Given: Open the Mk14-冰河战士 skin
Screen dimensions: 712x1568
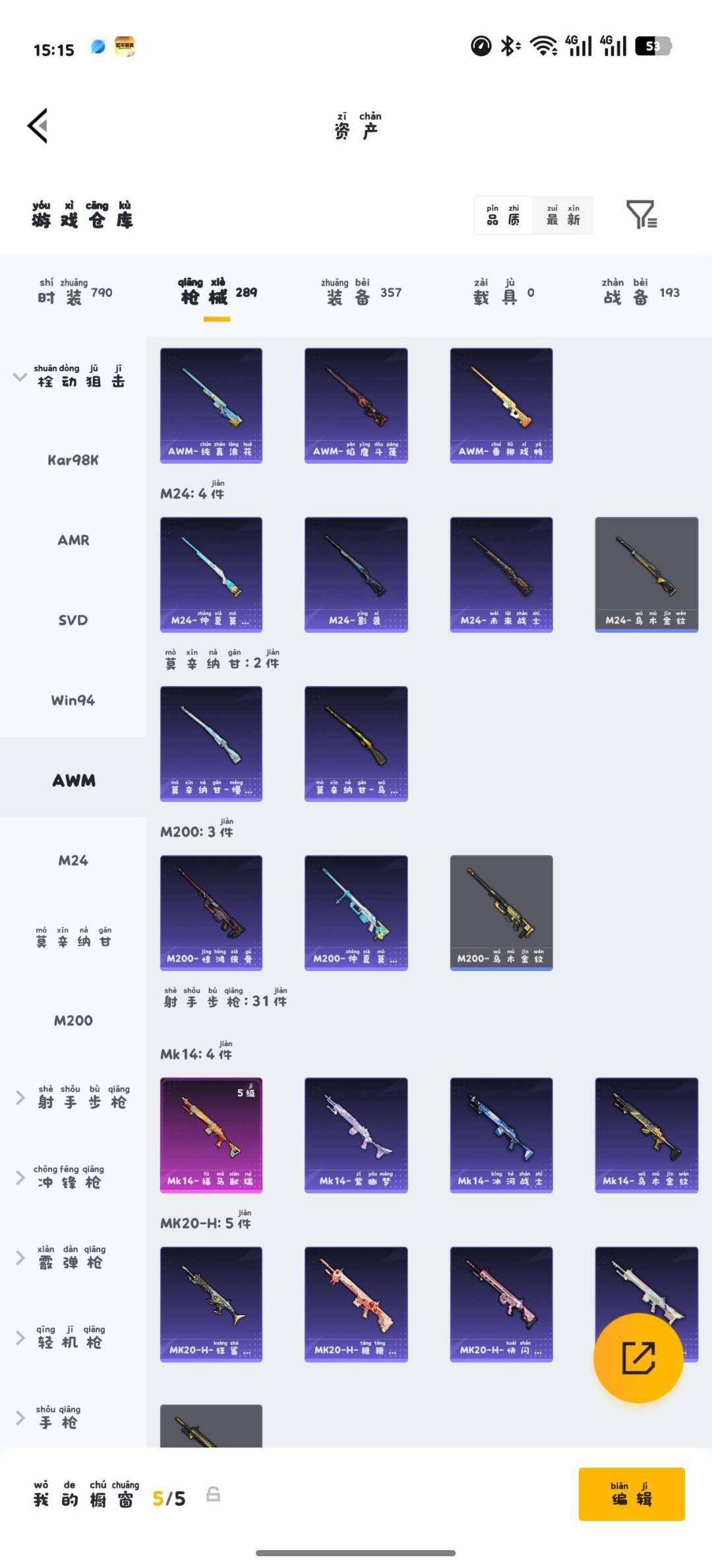Looking at the screenshot, I should [x=501, y=1135].
